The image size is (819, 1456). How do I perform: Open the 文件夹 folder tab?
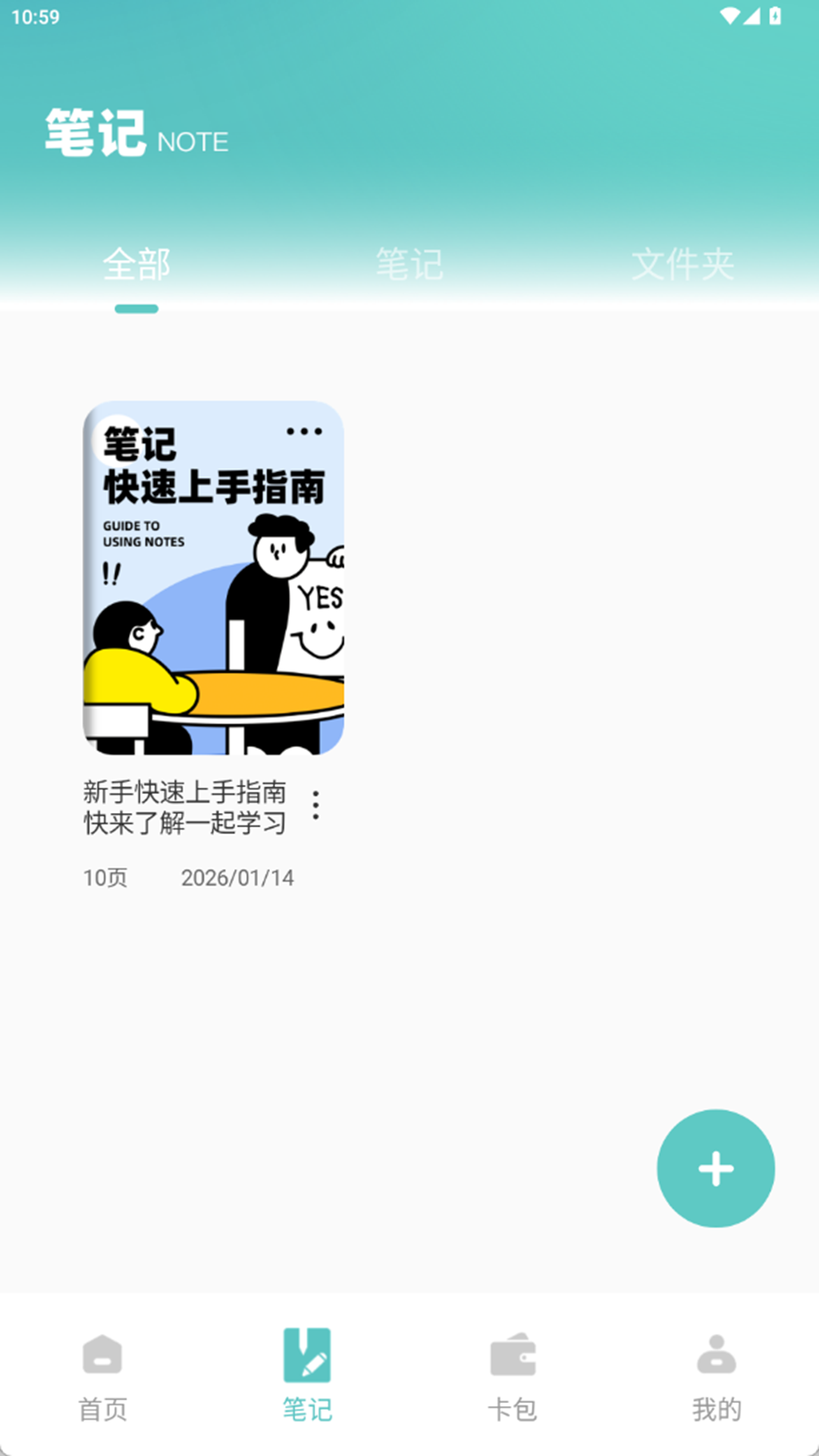point(682,265)
